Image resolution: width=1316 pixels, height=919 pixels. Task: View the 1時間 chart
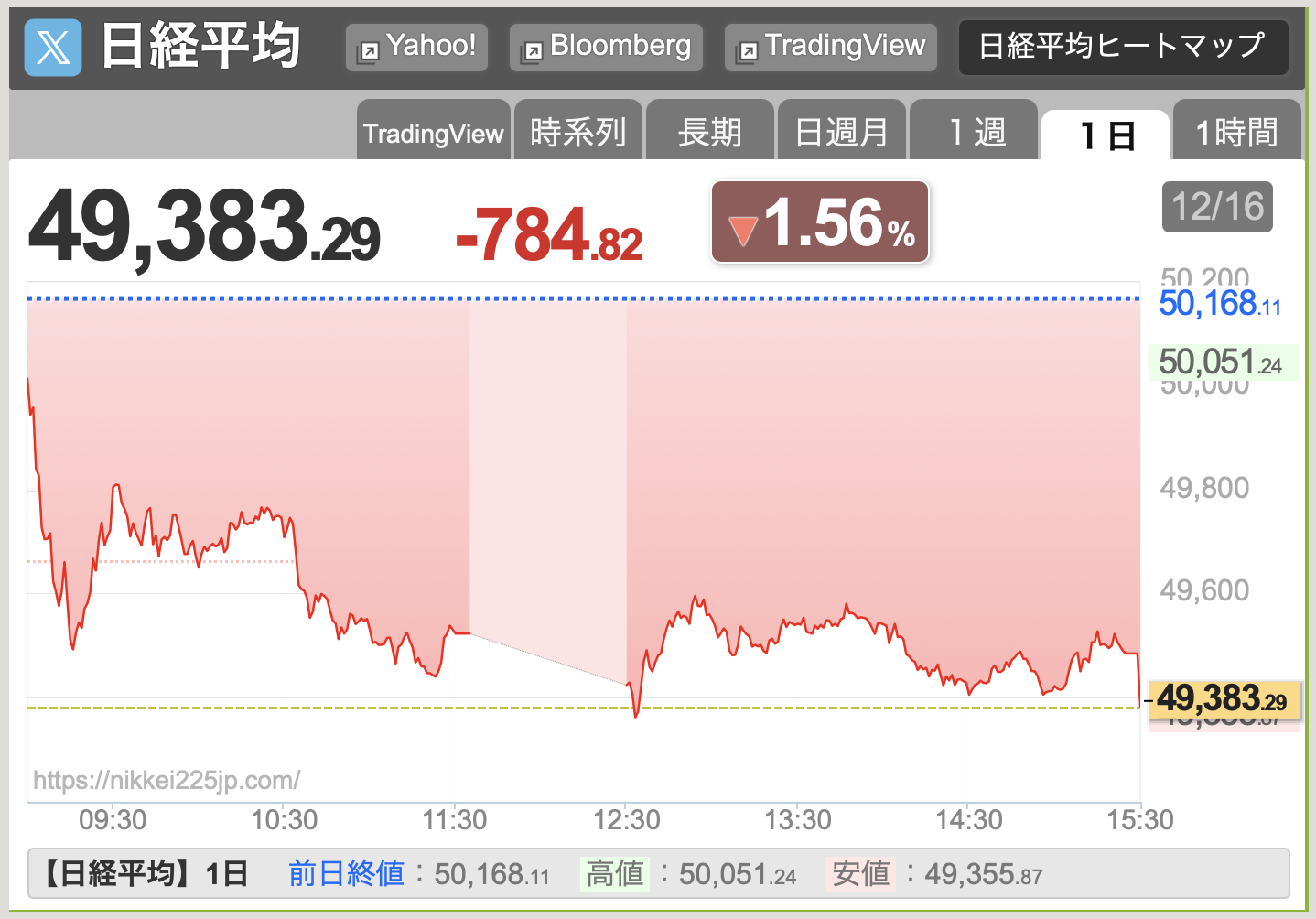point(1236,133)
